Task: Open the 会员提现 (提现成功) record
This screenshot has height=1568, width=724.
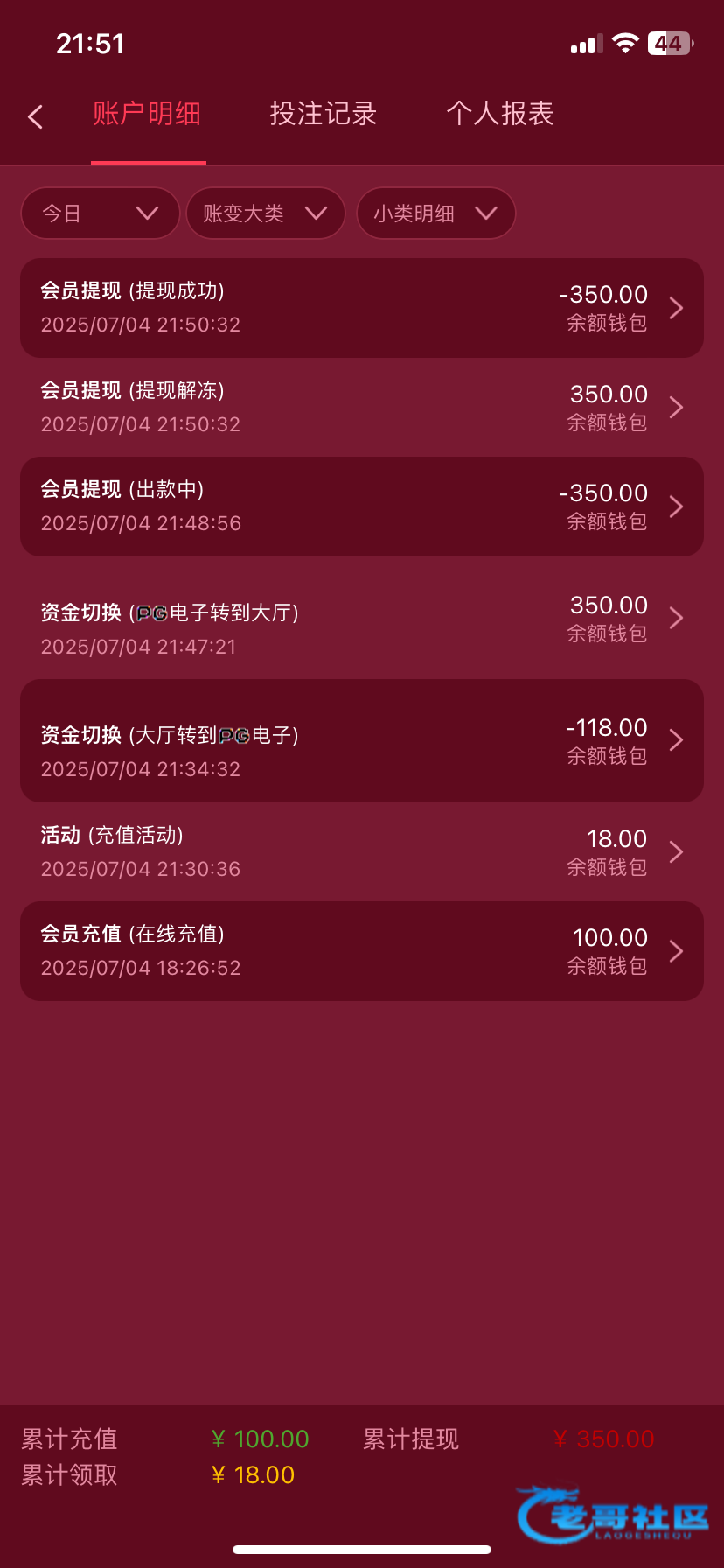Action: [x=361, y=308]
